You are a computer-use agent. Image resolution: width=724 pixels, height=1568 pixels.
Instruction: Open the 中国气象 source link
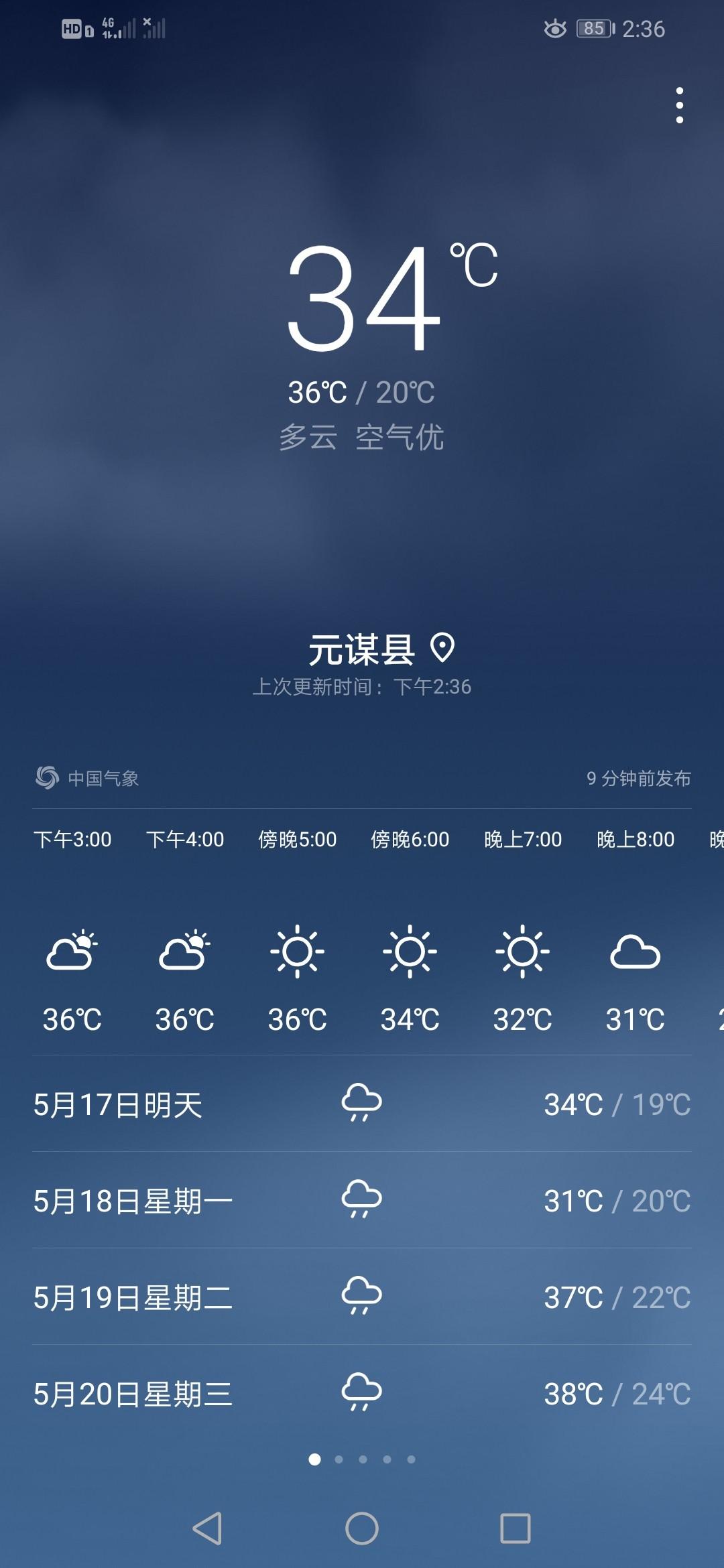(87, 778)
